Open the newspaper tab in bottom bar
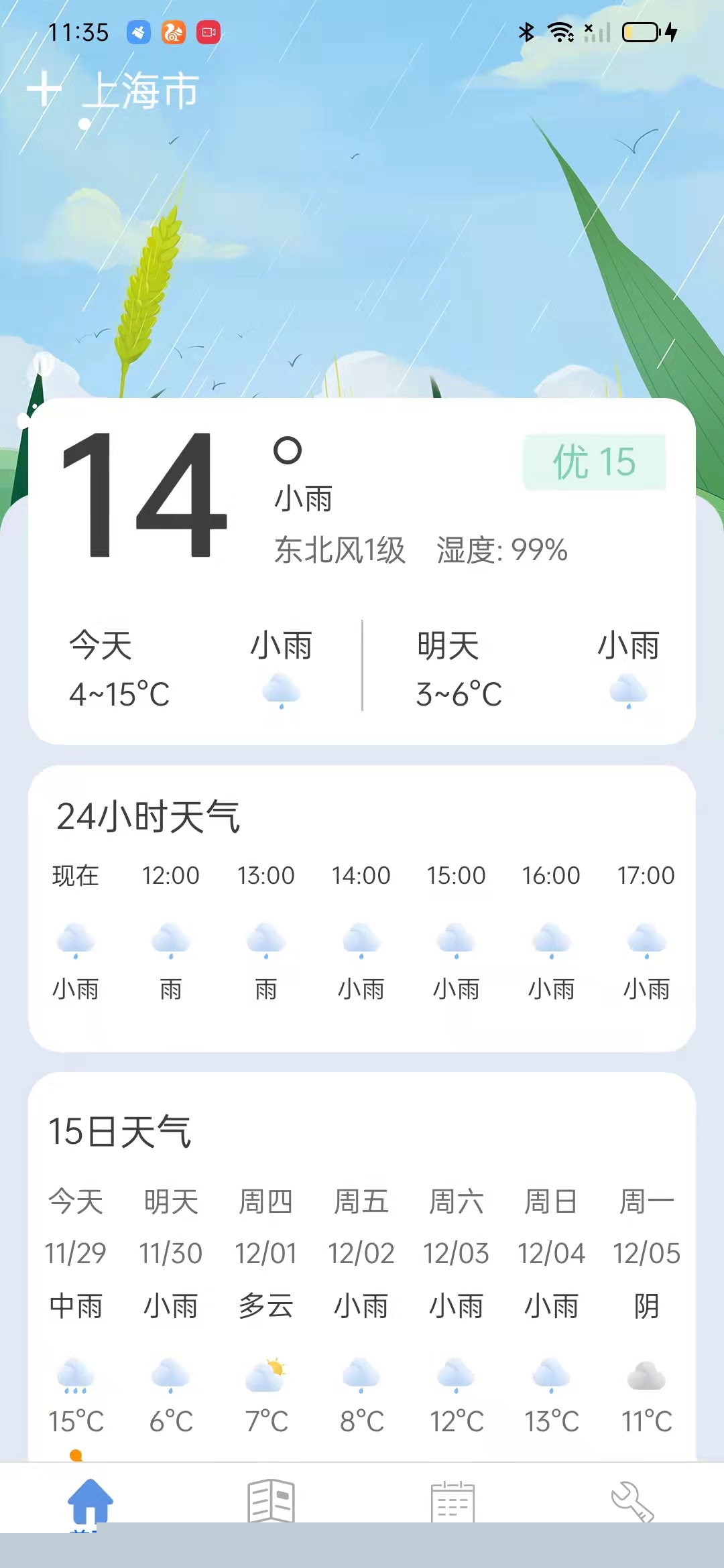724x1568 pixels. point(271,1501)
